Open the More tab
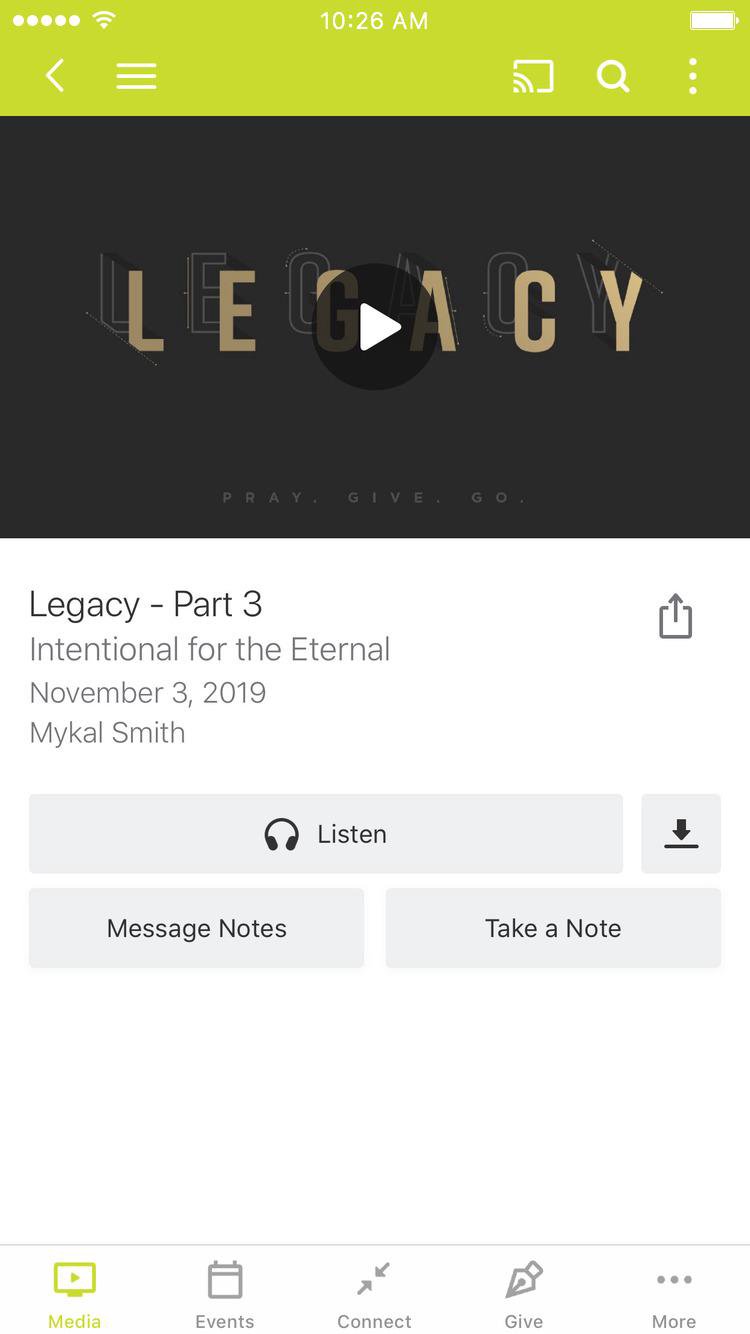This screenshot has width=750, height=1334. coord(674,1294)
